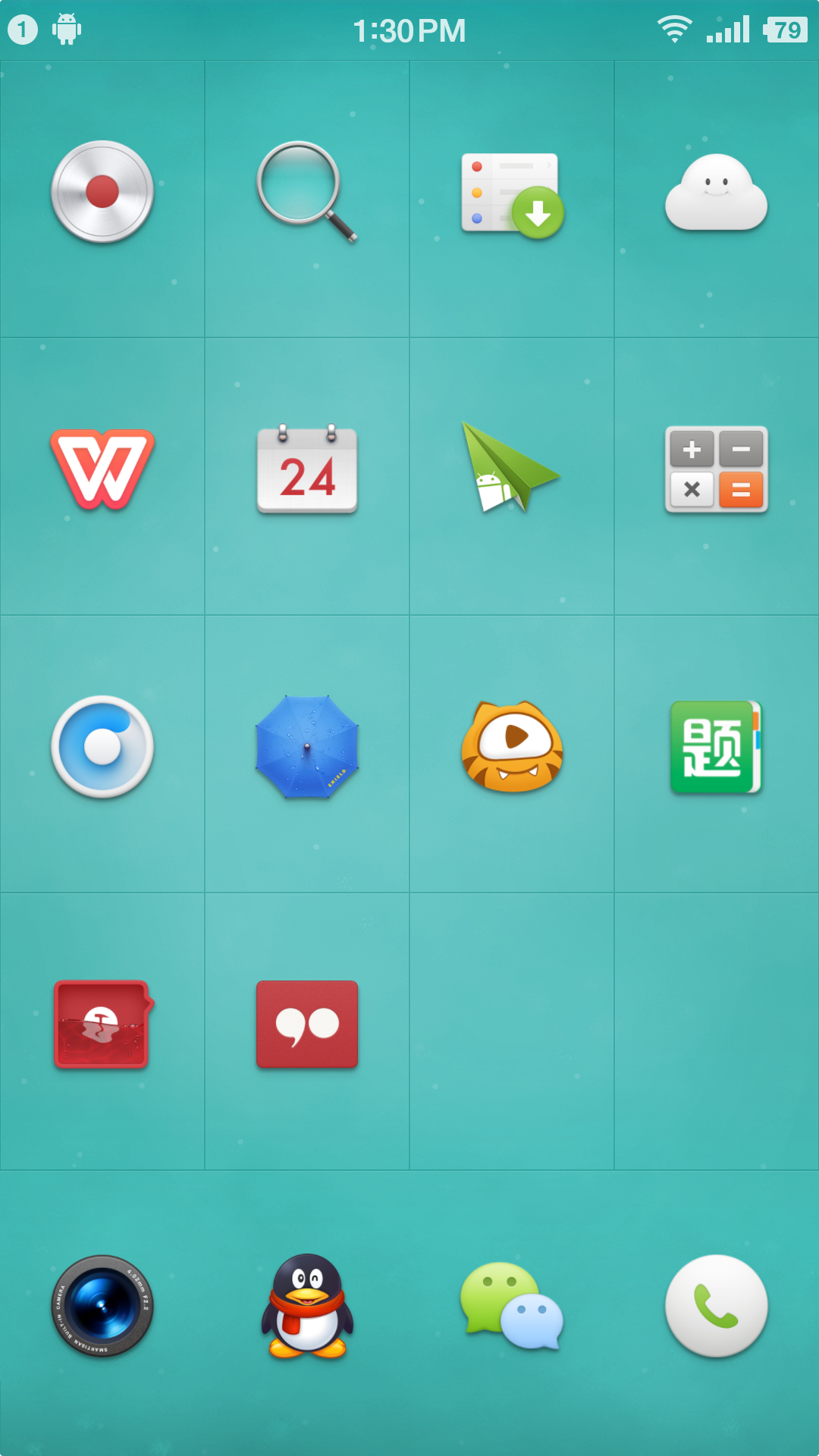
Task: Launch the red water app icon
Action: point(102,1024)
